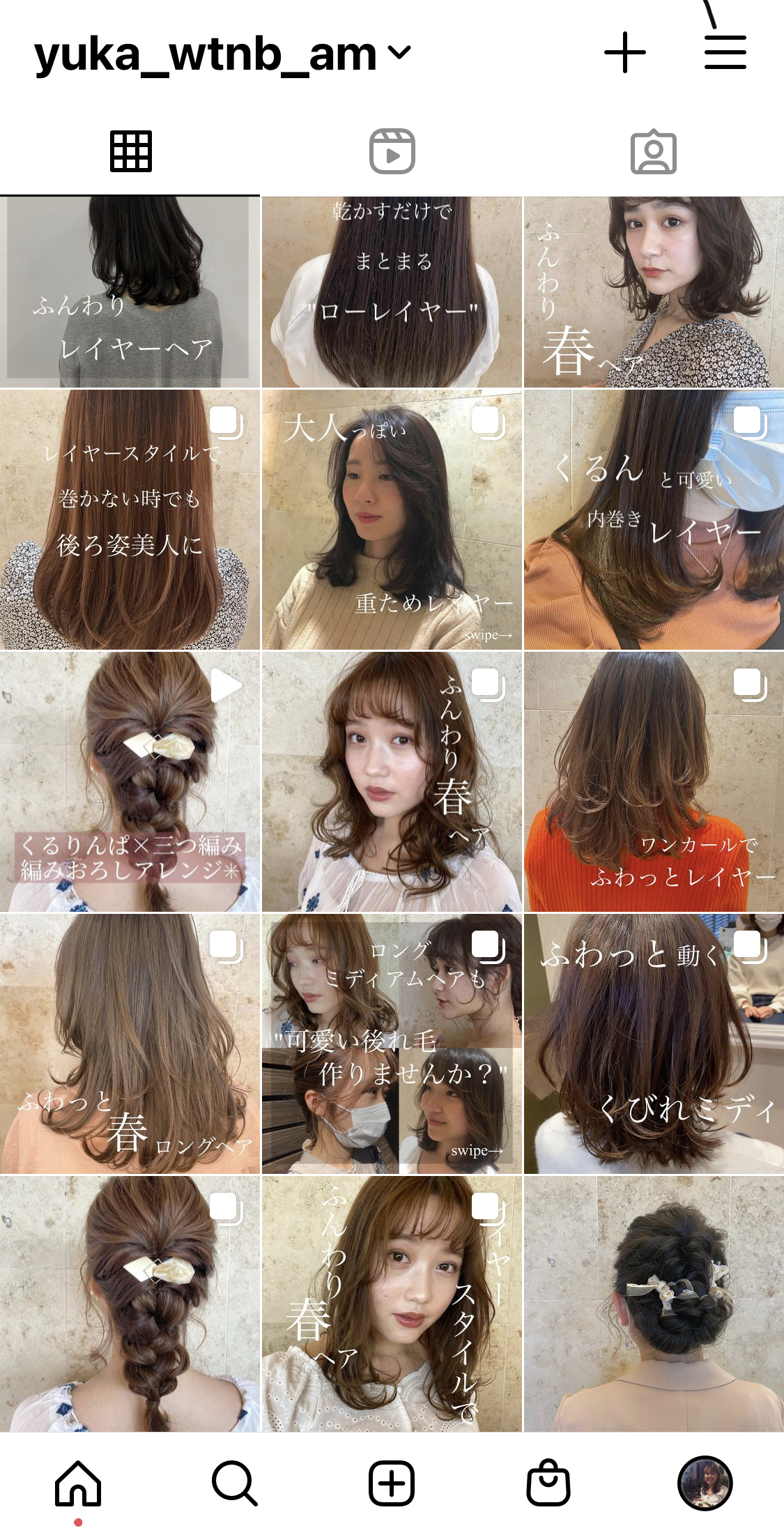Open the 可愛い後れ毛作りませんか post
Screen dimensions: 784x1535
(392, 1044)
